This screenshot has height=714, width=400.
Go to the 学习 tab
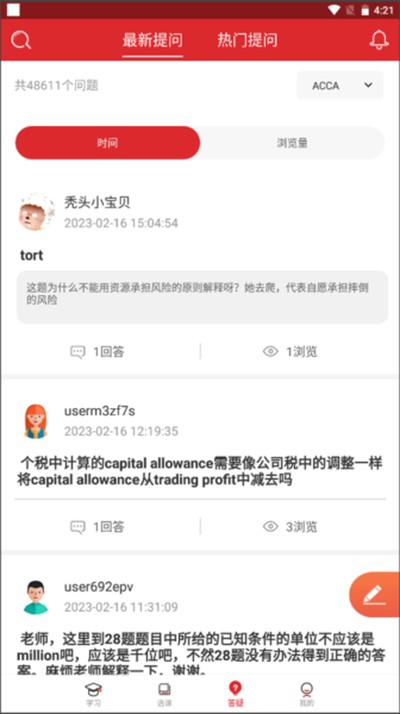click(x=93, y=694)
